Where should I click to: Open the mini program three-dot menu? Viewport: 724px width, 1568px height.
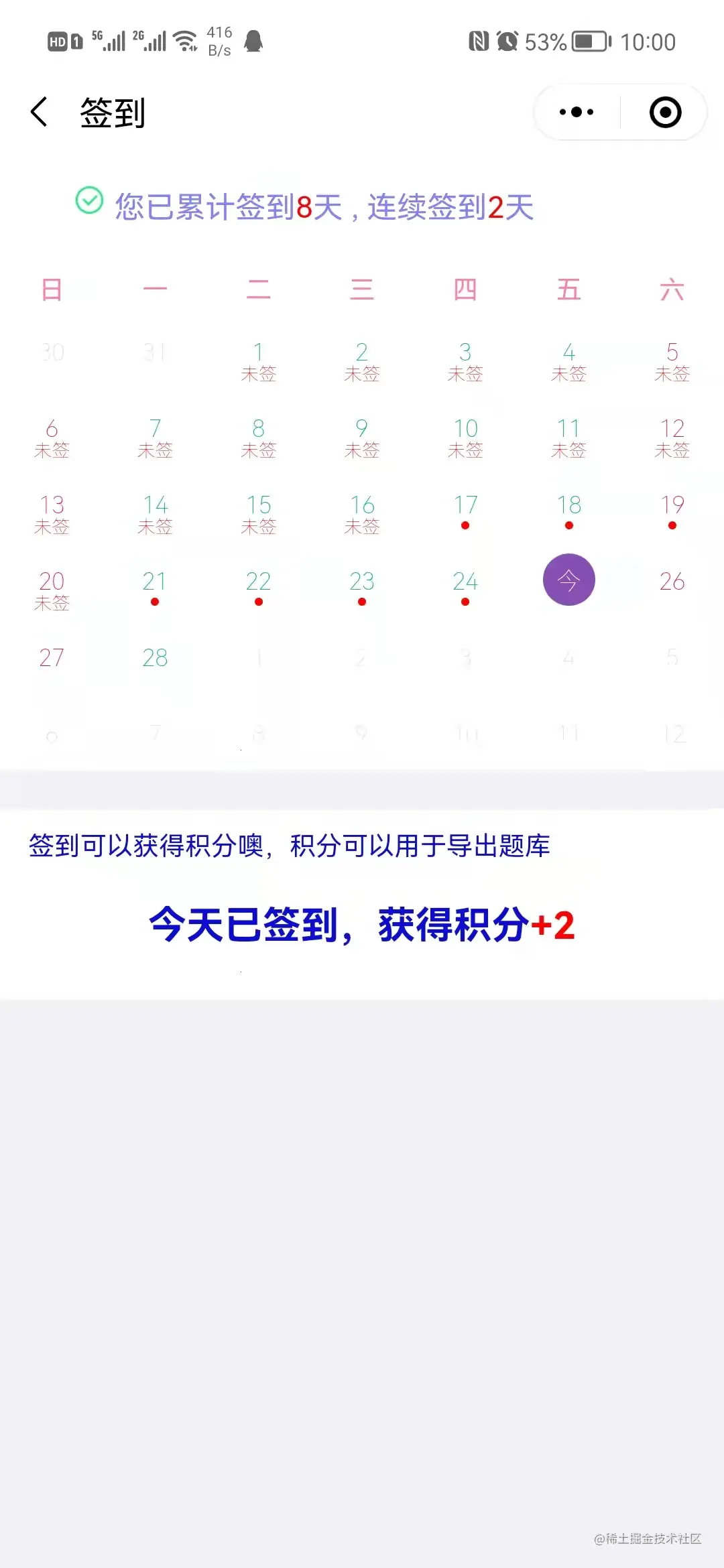(577, 112)
